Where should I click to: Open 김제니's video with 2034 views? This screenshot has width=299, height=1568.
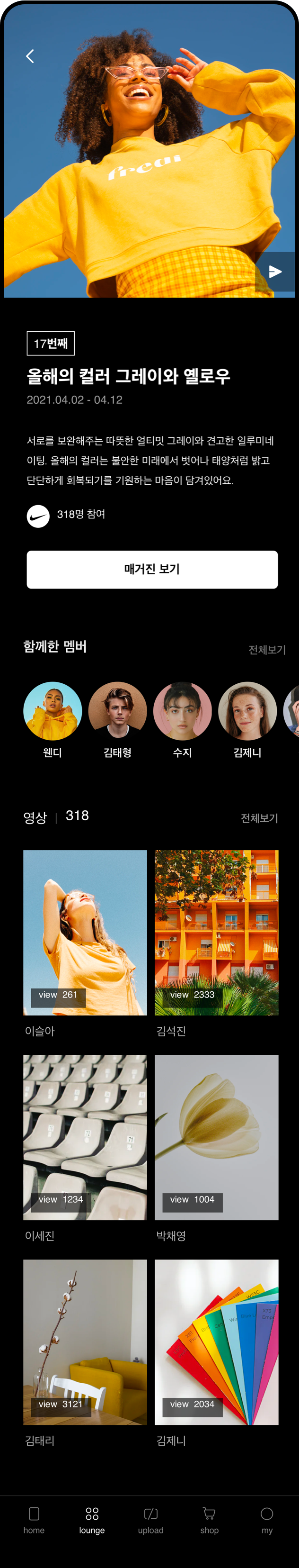(x=216, y=1341)
